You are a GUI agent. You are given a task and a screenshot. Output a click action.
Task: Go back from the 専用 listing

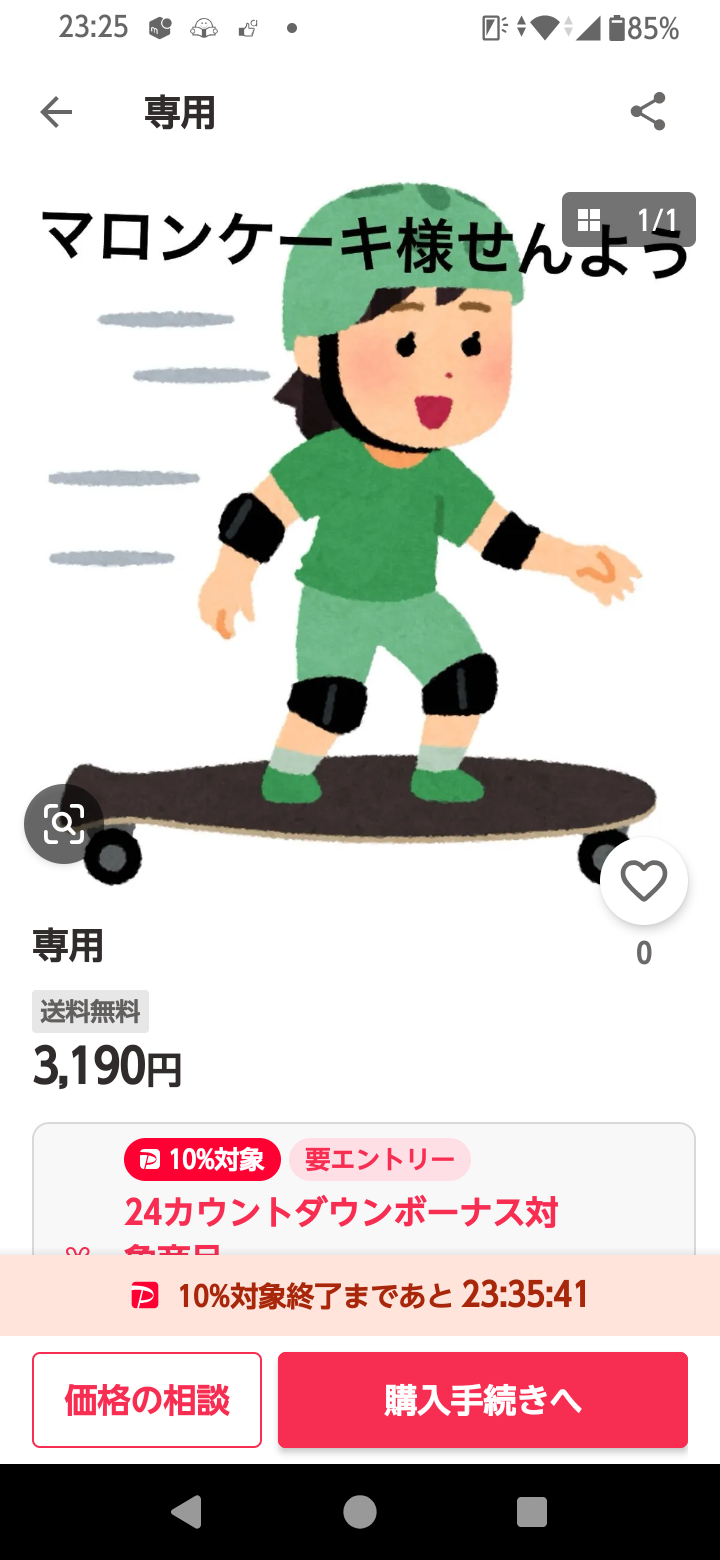pos(56,113)
